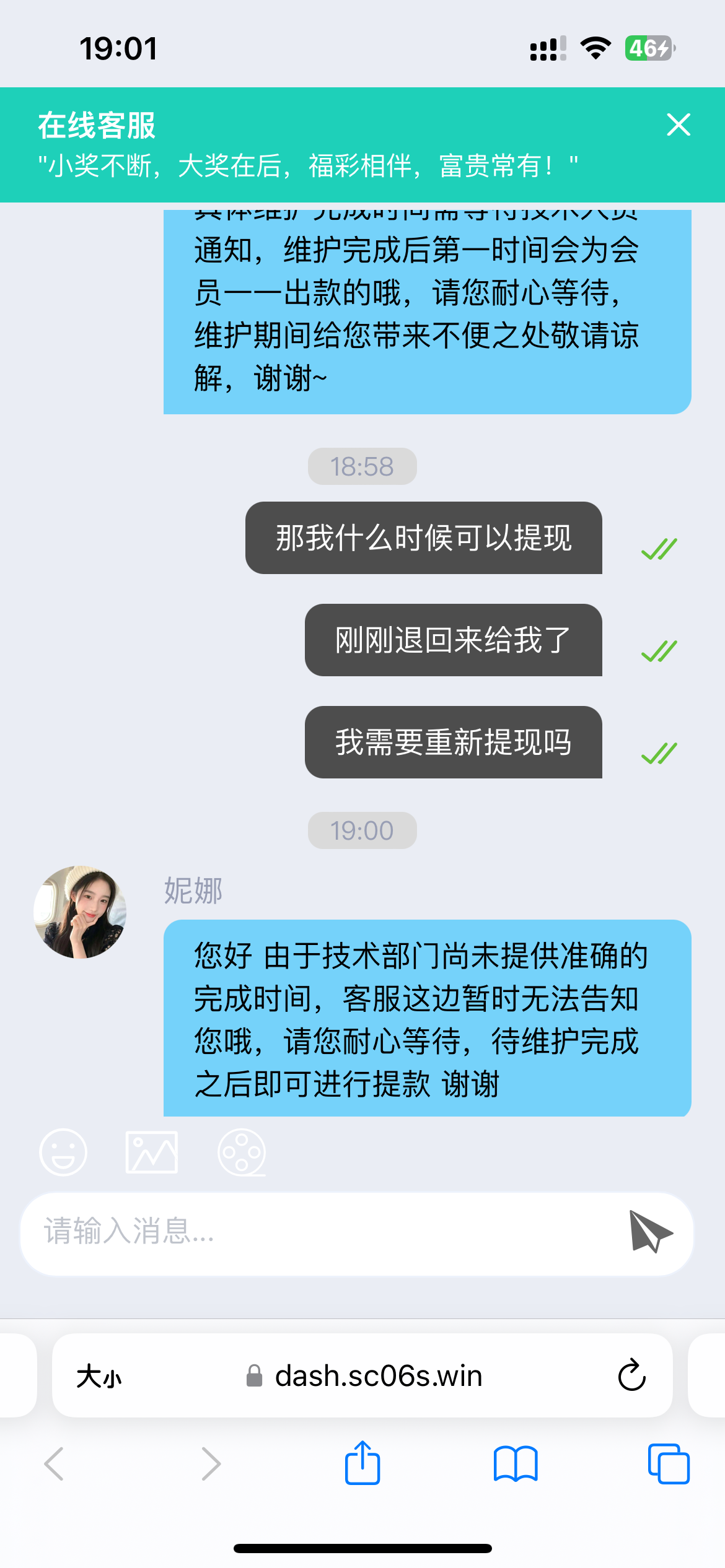Open the video attachment icon

coord(242,1152)
